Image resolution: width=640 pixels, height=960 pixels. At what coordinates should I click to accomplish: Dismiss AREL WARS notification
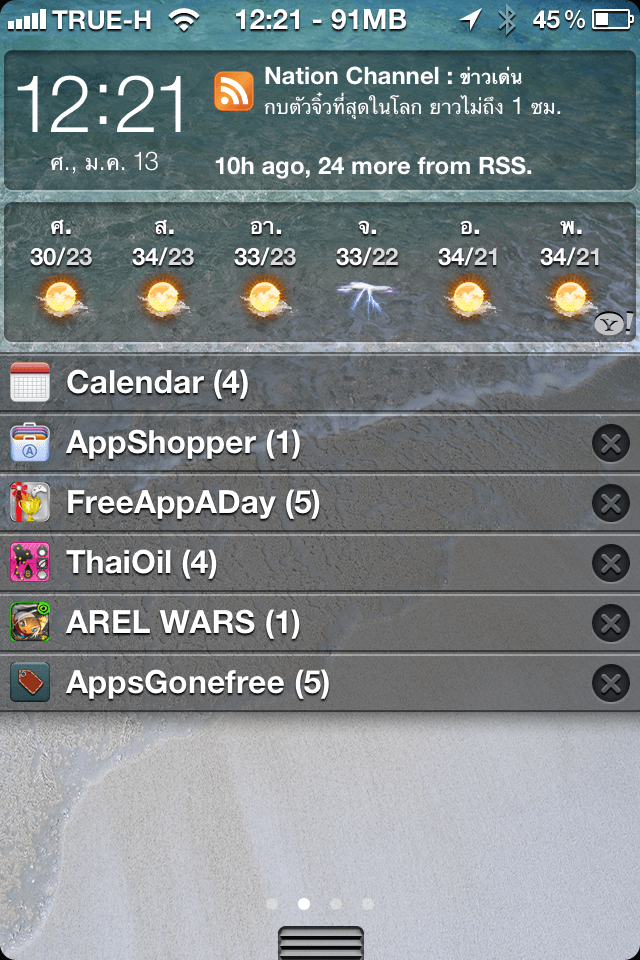(610, 623)
